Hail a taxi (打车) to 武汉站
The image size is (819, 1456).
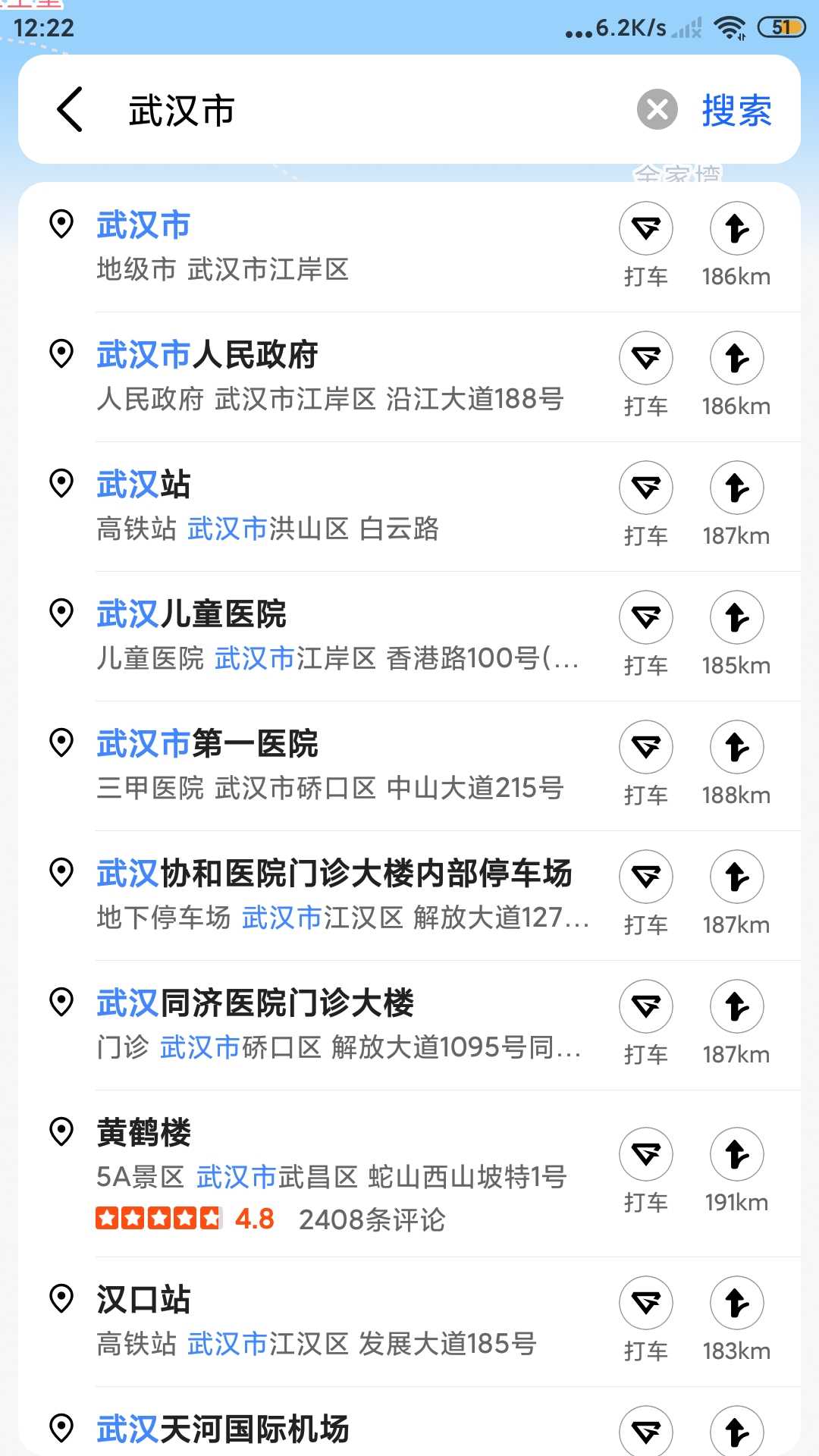pyautogui.click(x=646, y=504)
